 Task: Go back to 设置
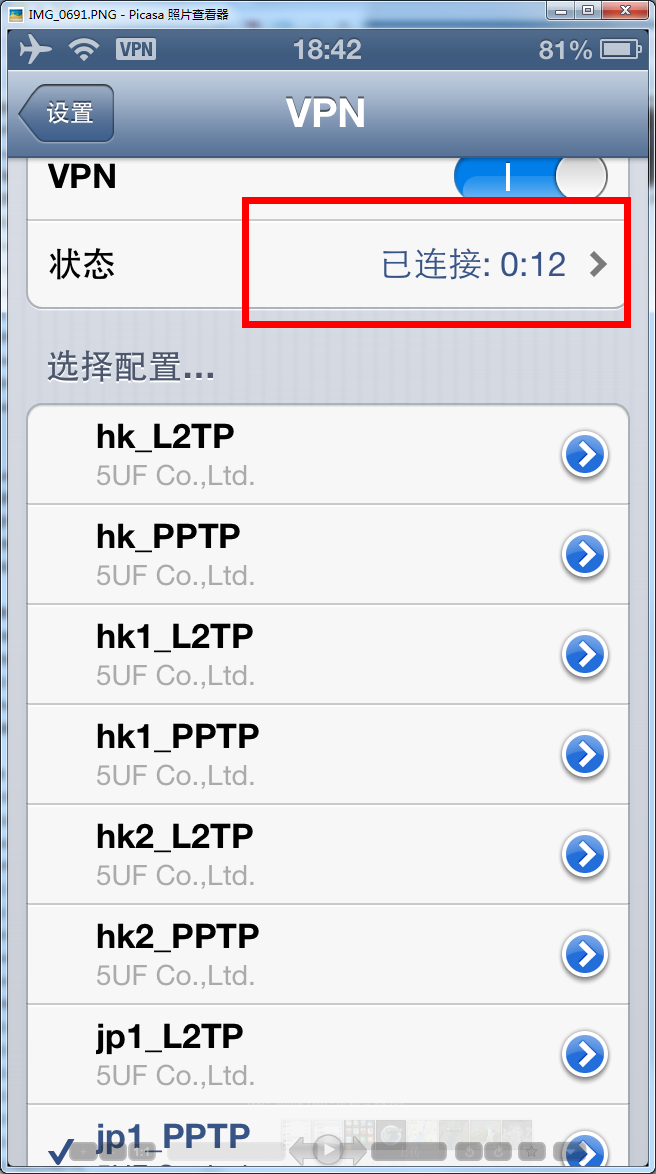[x=66, y=113]
